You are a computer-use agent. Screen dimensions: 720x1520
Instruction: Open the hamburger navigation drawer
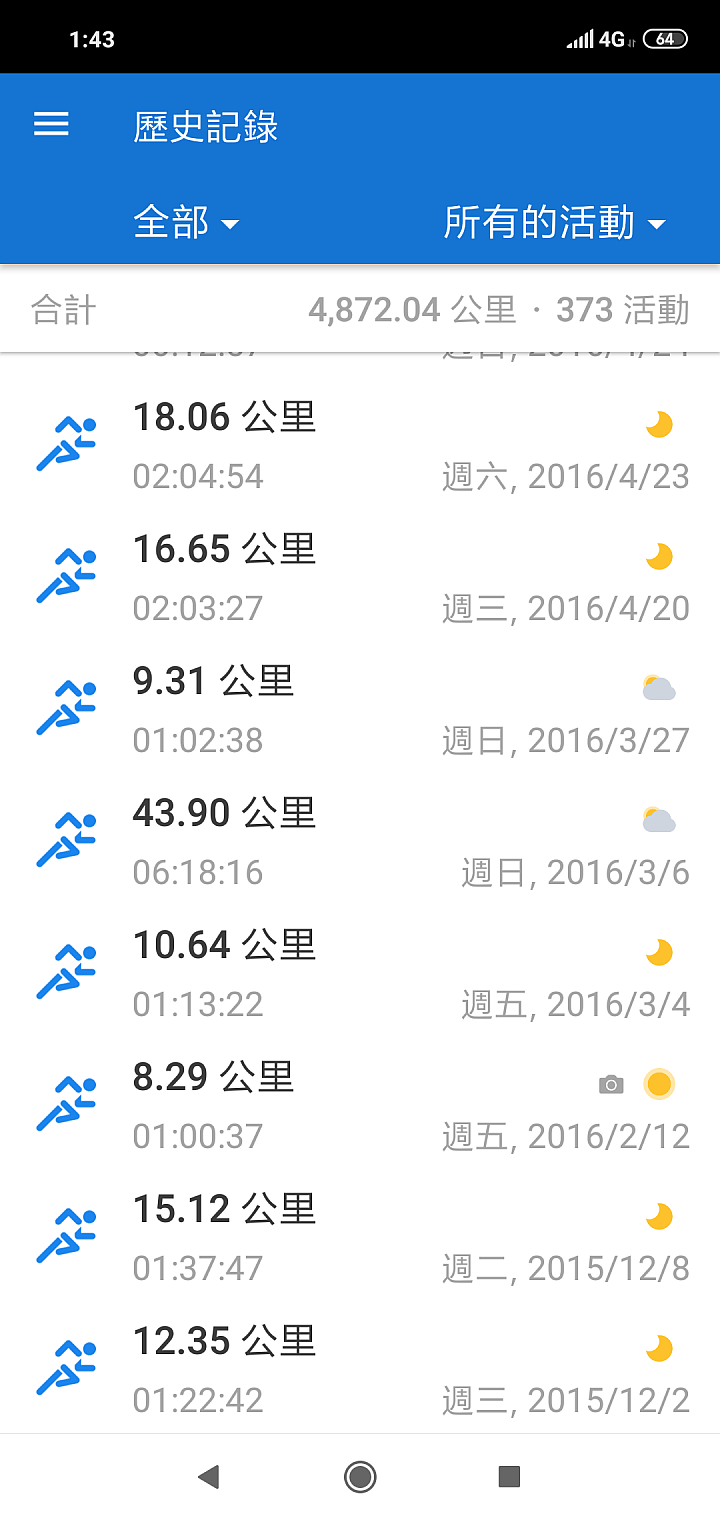coord(51,125)
